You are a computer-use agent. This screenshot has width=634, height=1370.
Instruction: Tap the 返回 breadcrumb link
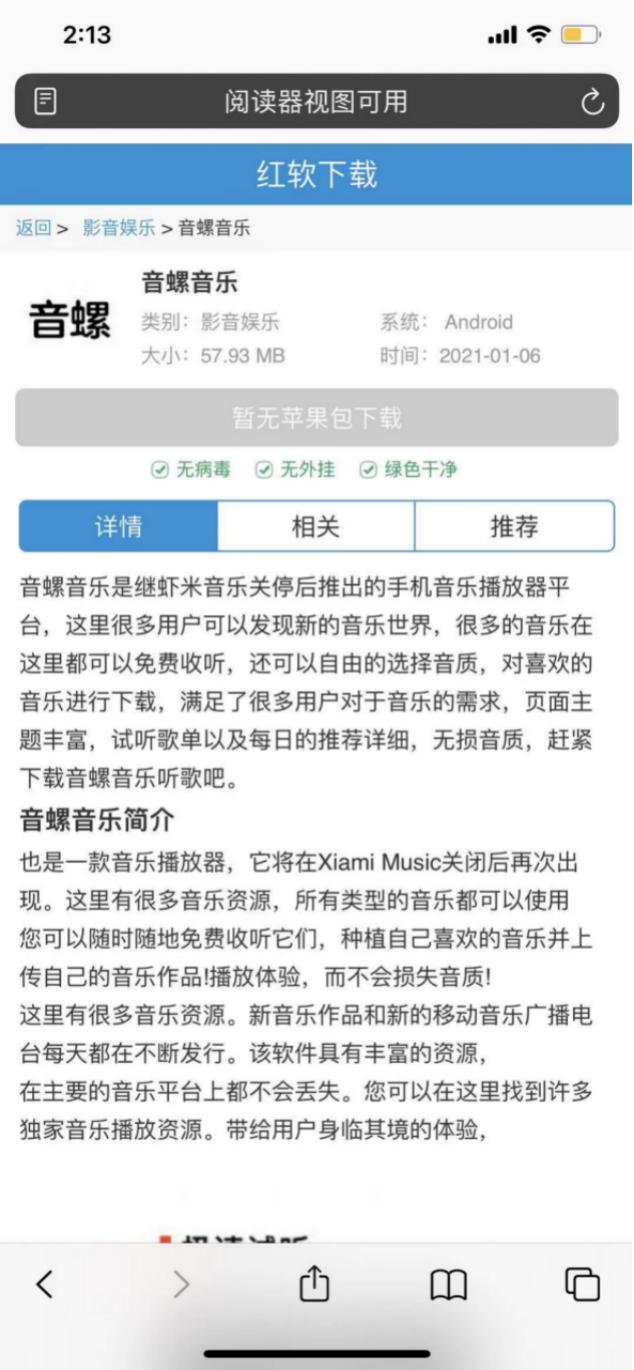point(33,227)
